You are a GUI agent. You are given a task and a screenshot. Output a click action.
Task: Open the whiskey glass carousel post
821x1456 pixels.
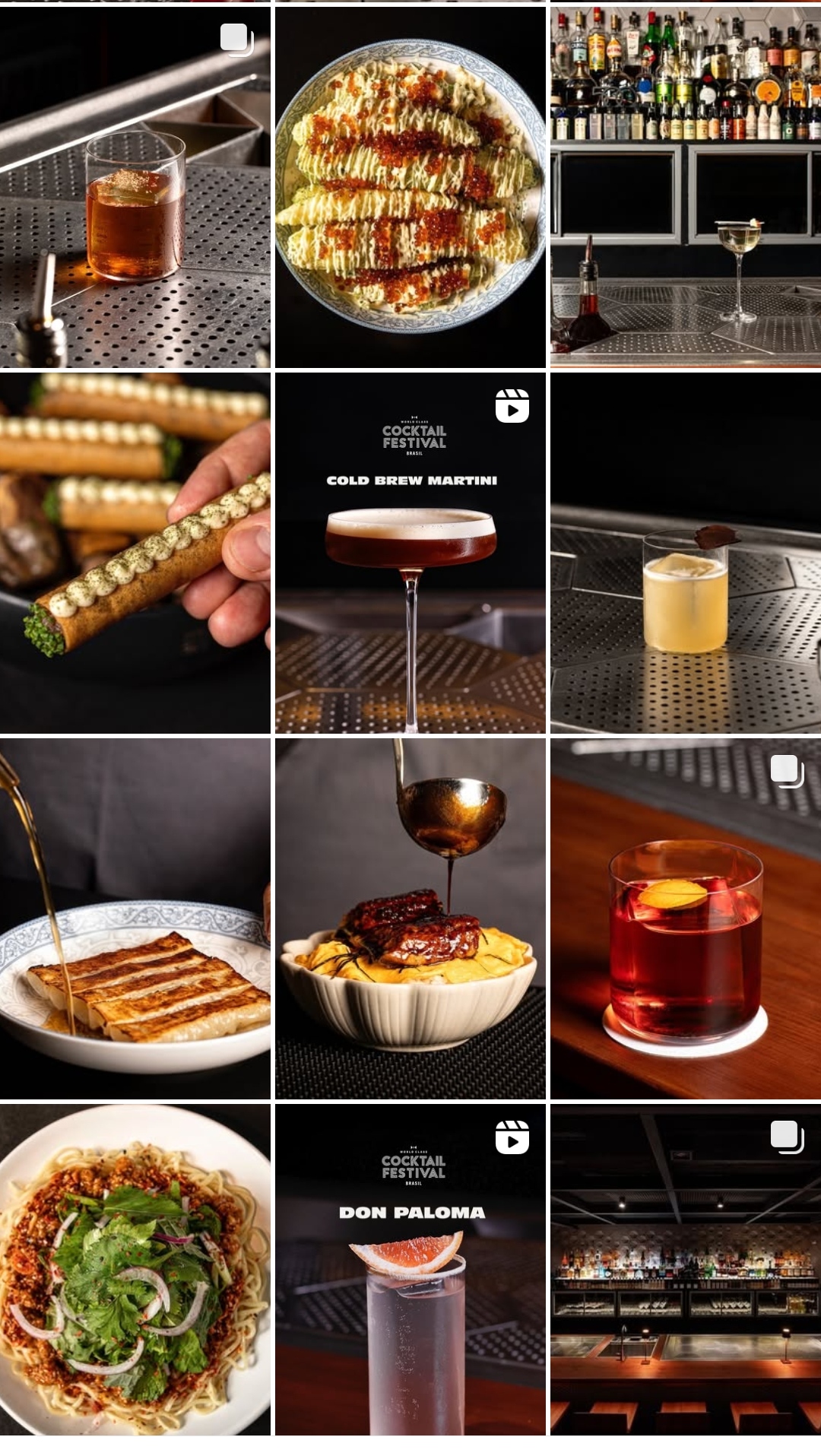[x=135, y=187]
